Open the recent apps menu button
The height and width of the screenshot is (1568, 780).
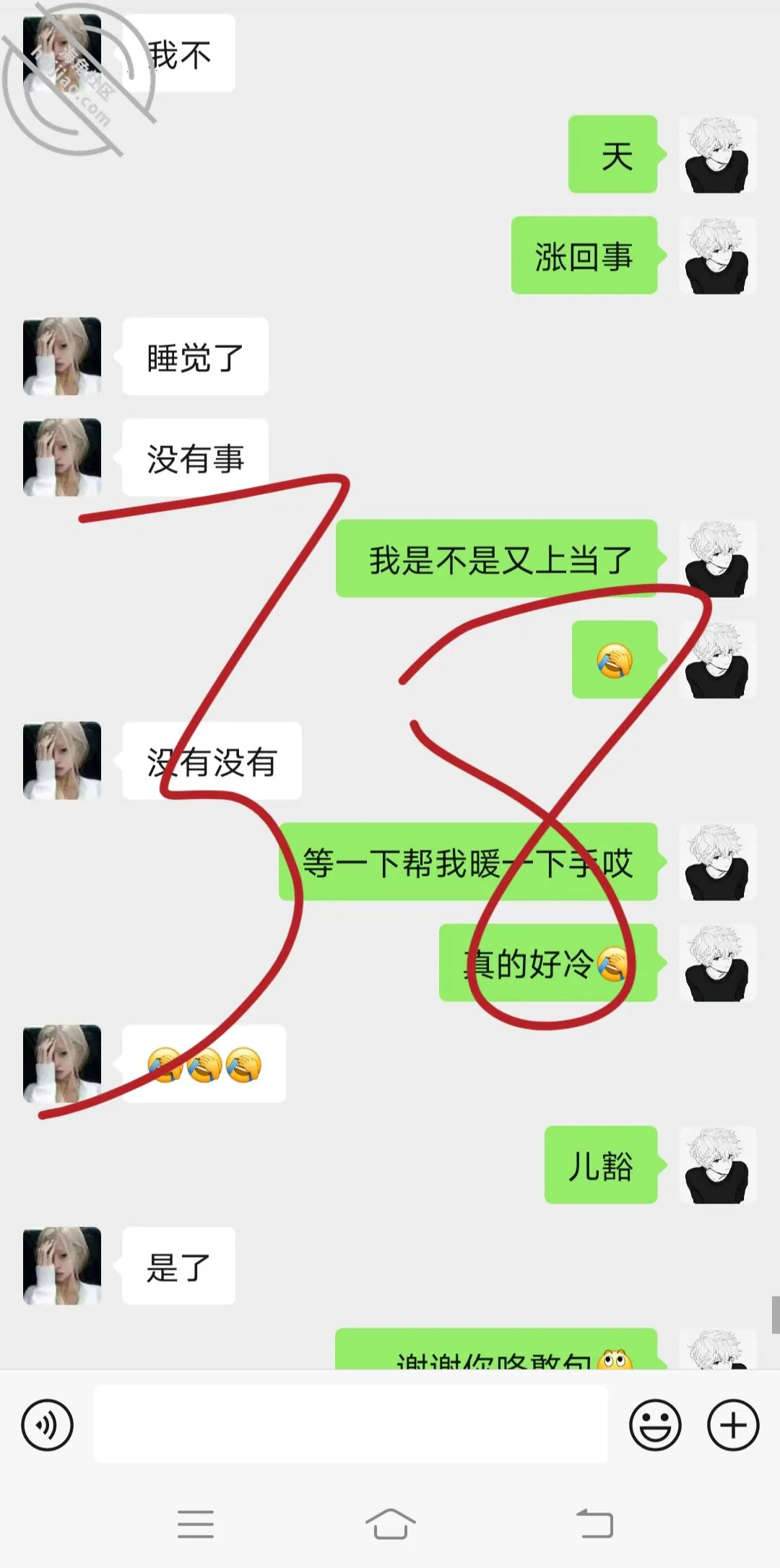[195, 1523]
